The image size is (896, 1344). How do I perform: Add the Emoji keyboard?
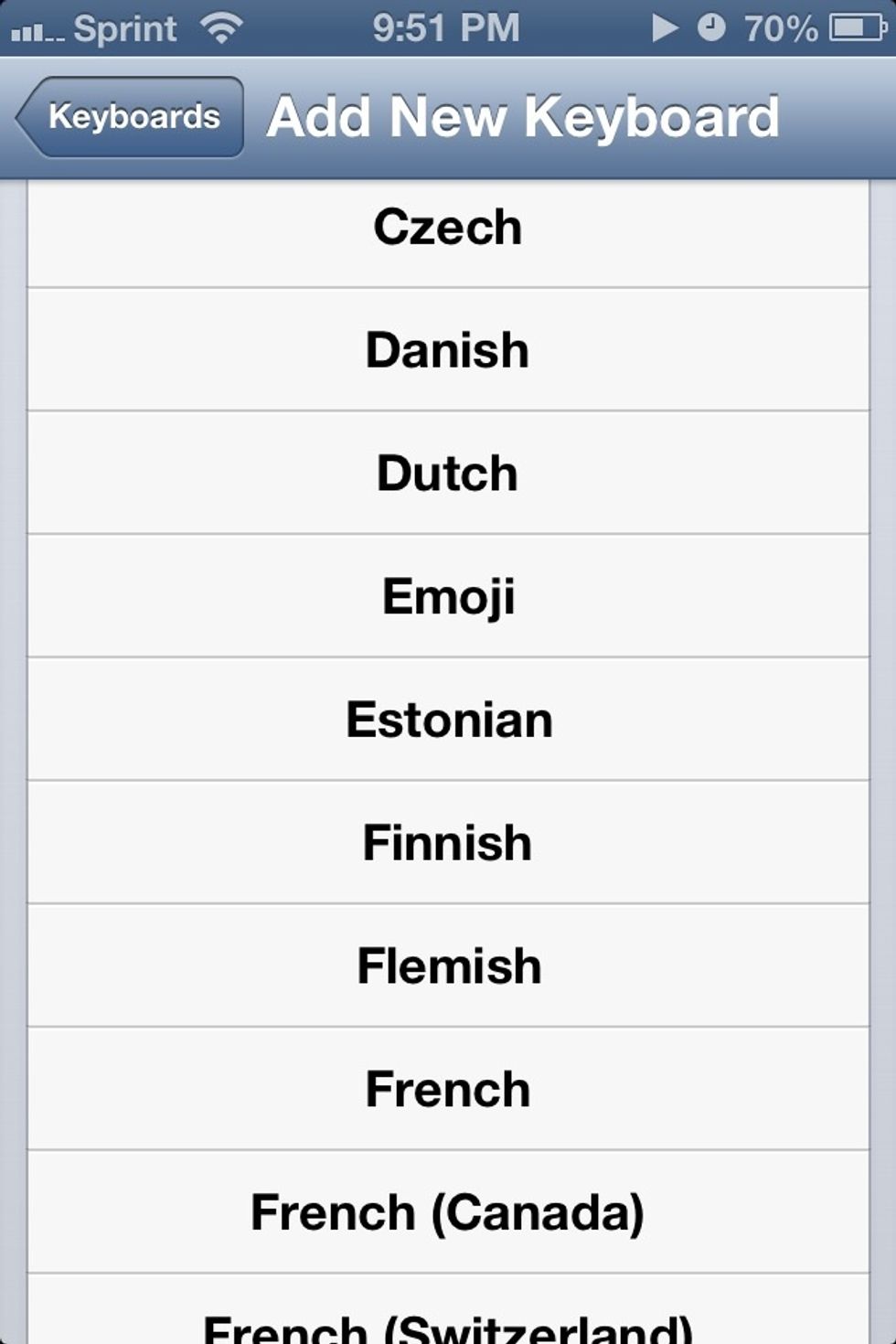pos(447,597)
